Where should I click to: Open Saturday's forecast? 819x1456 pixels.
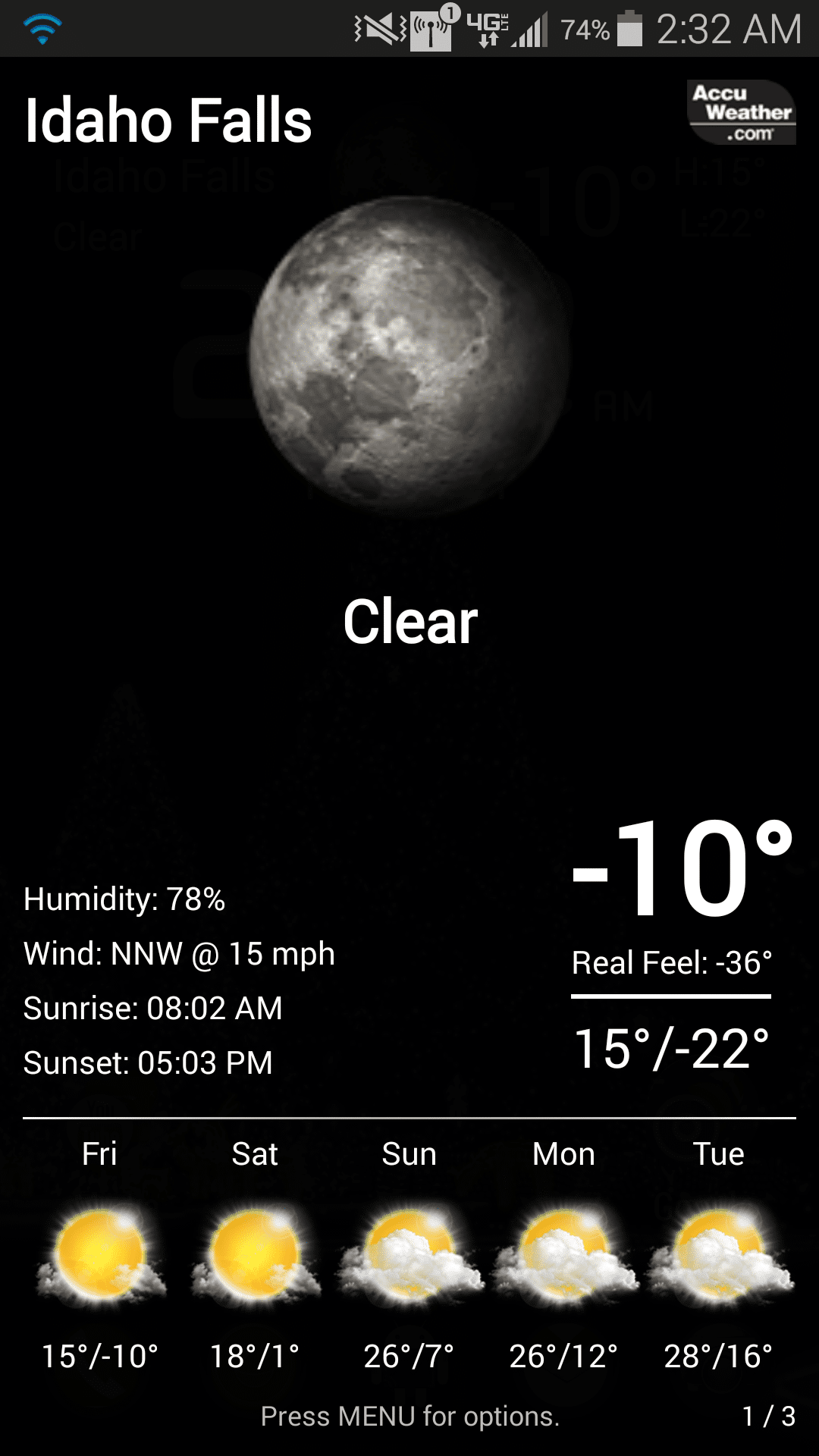pyautogui.click(x=255, y=1255)
